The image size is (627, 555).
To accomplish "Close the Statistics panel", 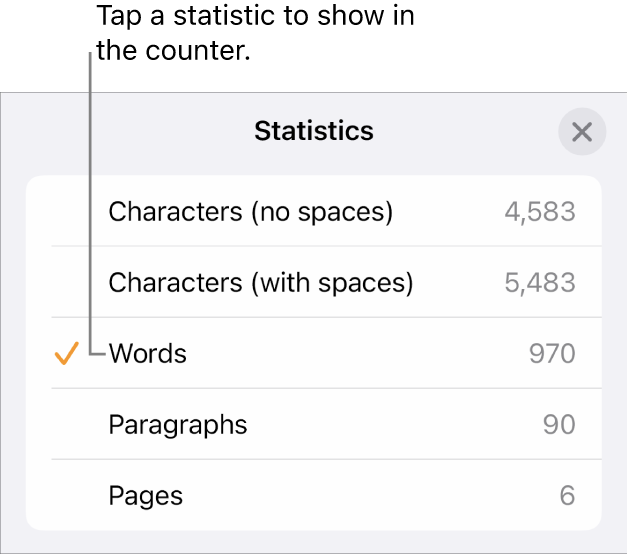I will click(581, 132).
